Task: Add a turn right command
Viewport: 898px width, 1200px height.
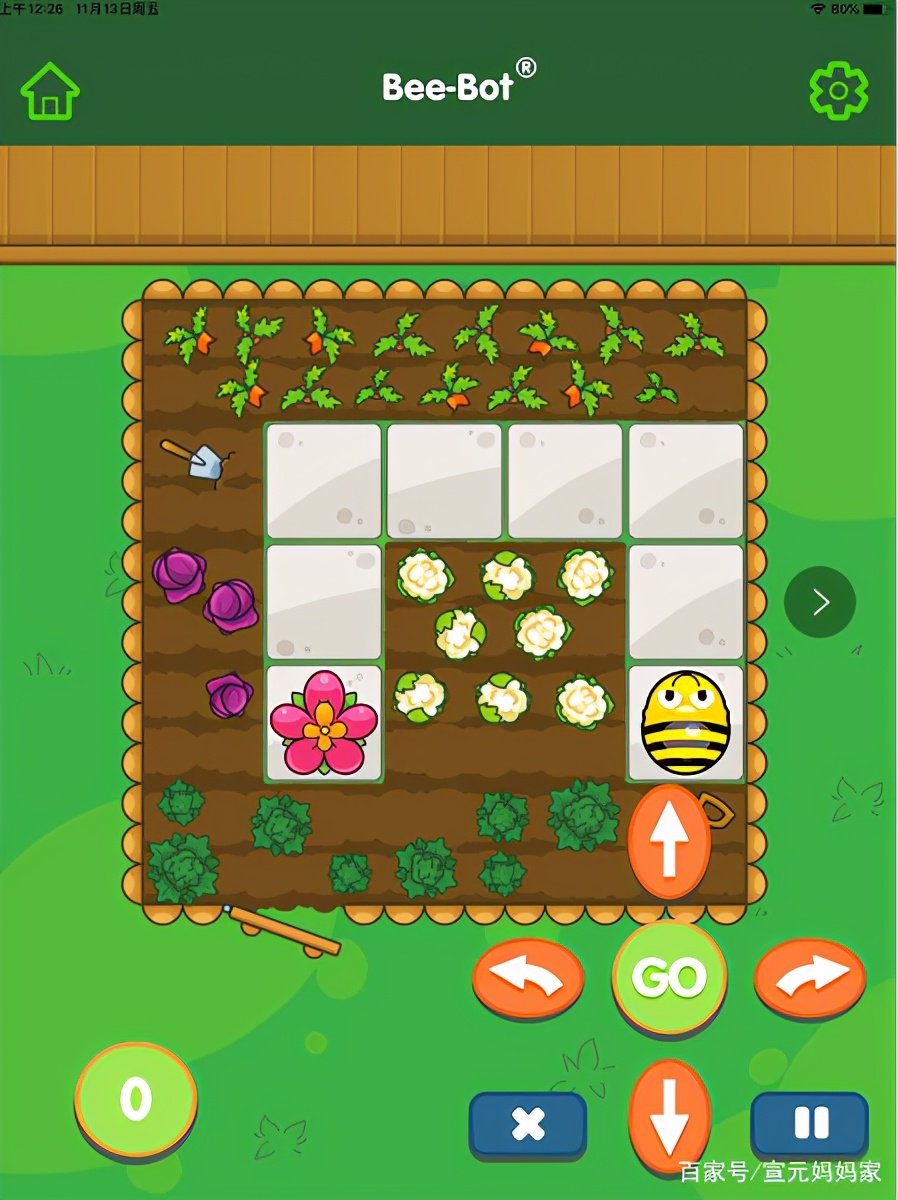Action: tap(809, 978)
